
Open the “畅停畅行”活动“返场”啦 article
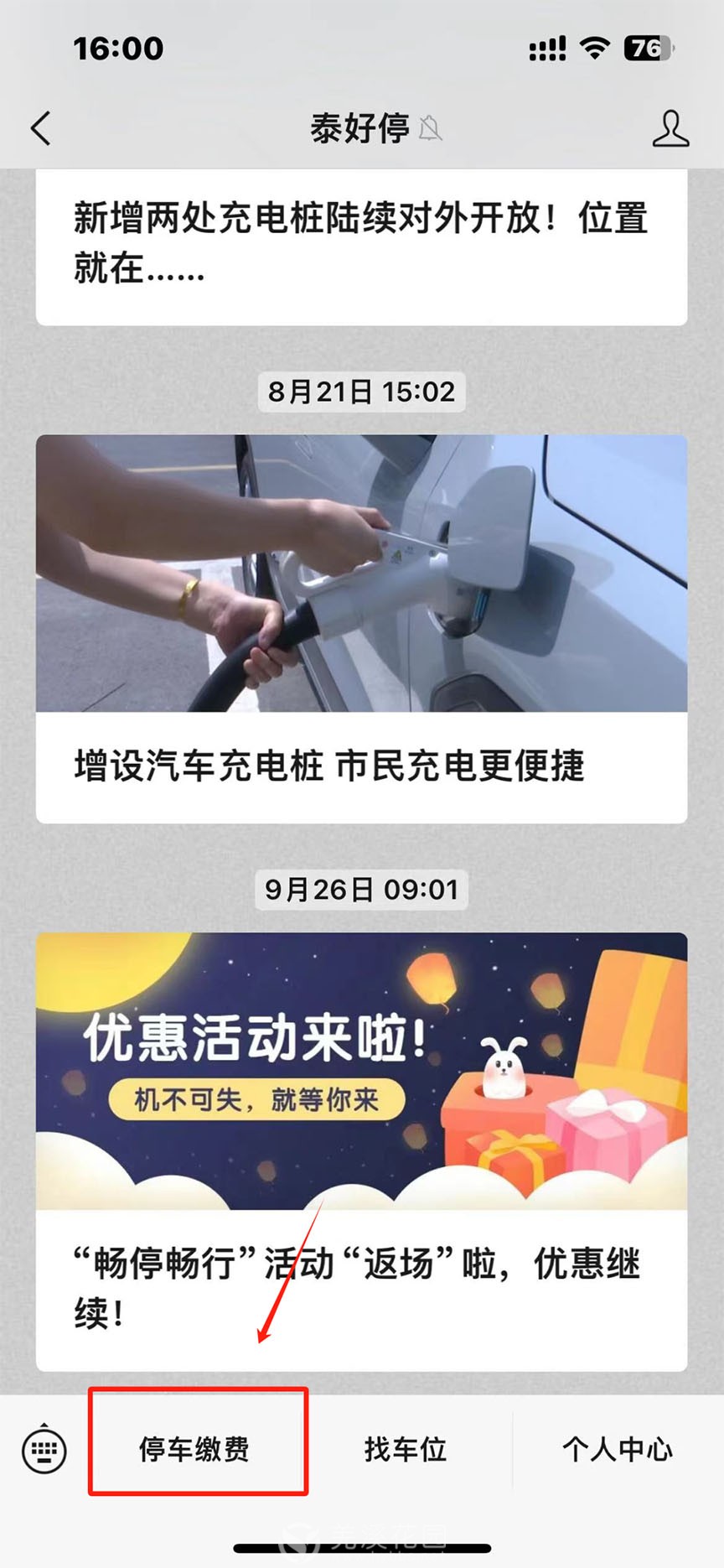click(360, 1149)
